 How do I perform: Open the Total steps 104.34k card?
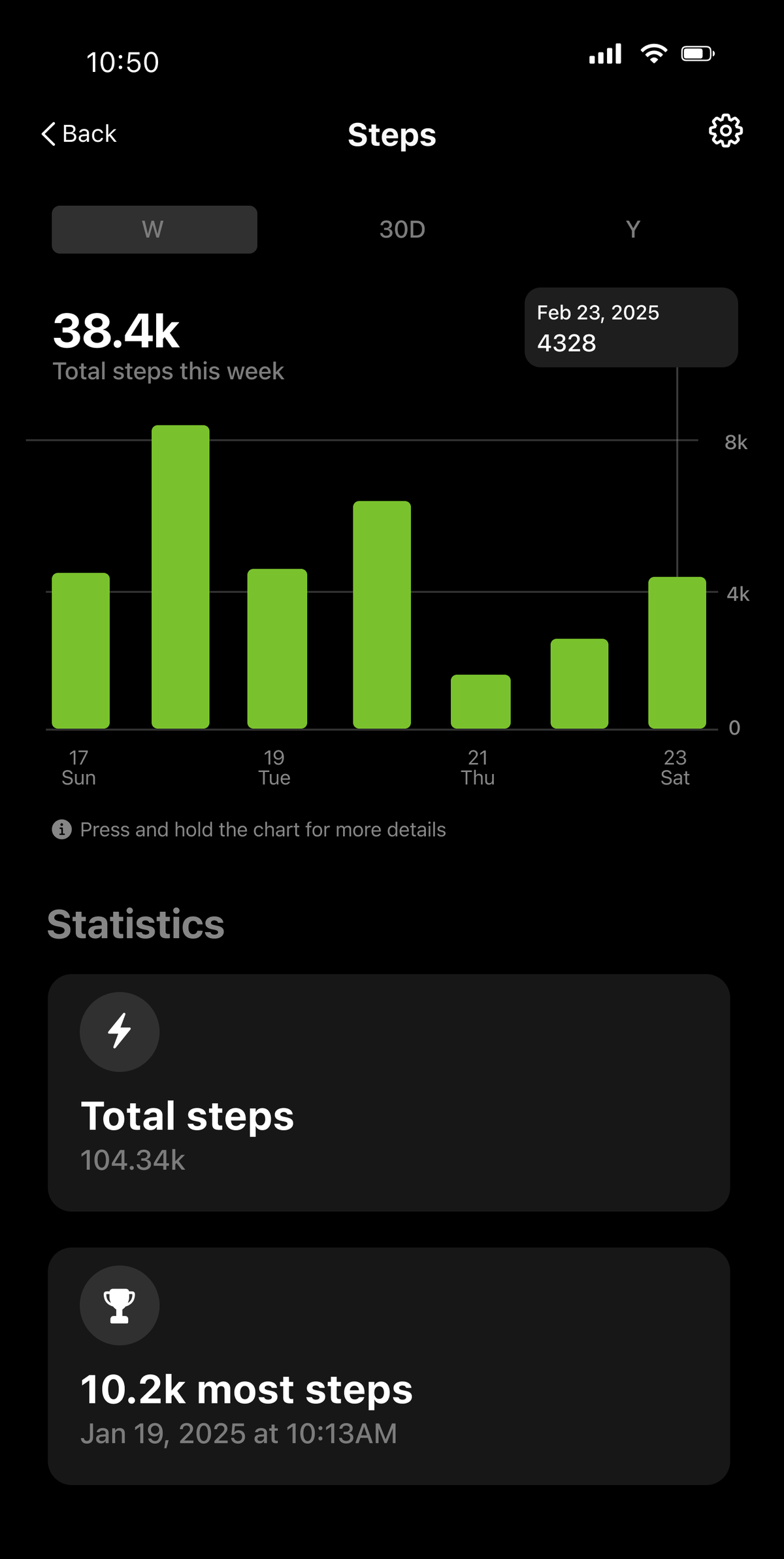(392, 1092)
